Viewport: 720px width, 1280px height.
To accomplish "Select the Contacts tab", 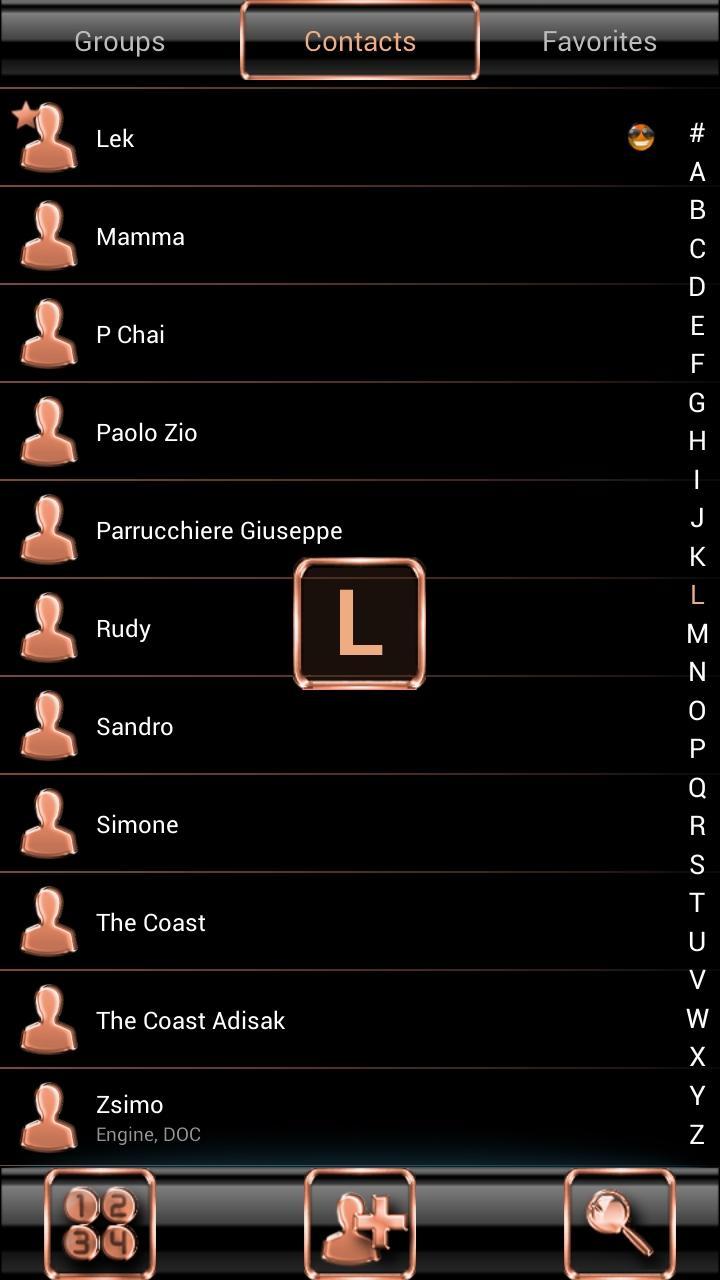I will point(359,41).
